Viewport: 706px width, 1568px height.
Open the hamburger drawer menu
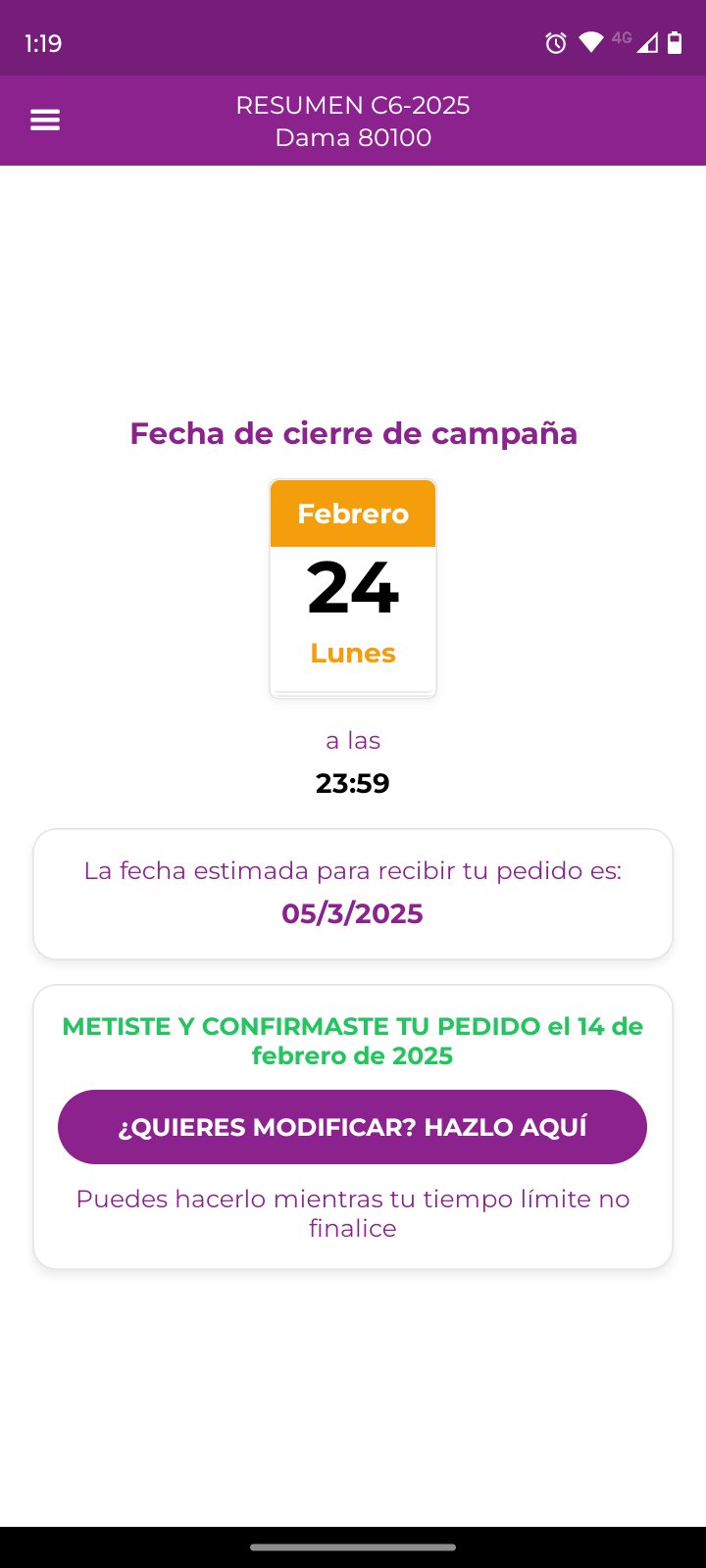tap(45, 121)
